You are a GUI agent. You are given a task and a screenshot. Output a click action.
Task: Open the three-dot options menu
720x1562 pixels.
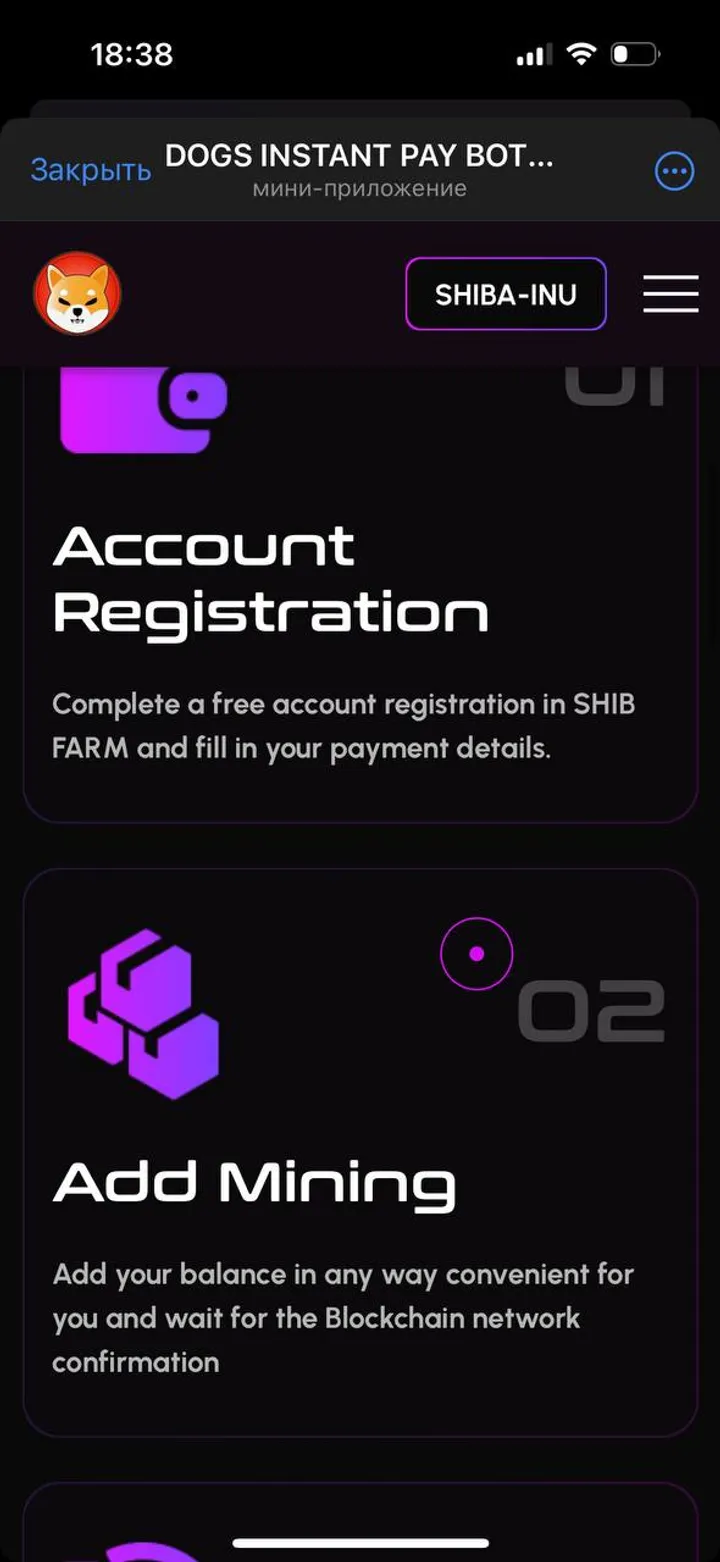[674, 171]
